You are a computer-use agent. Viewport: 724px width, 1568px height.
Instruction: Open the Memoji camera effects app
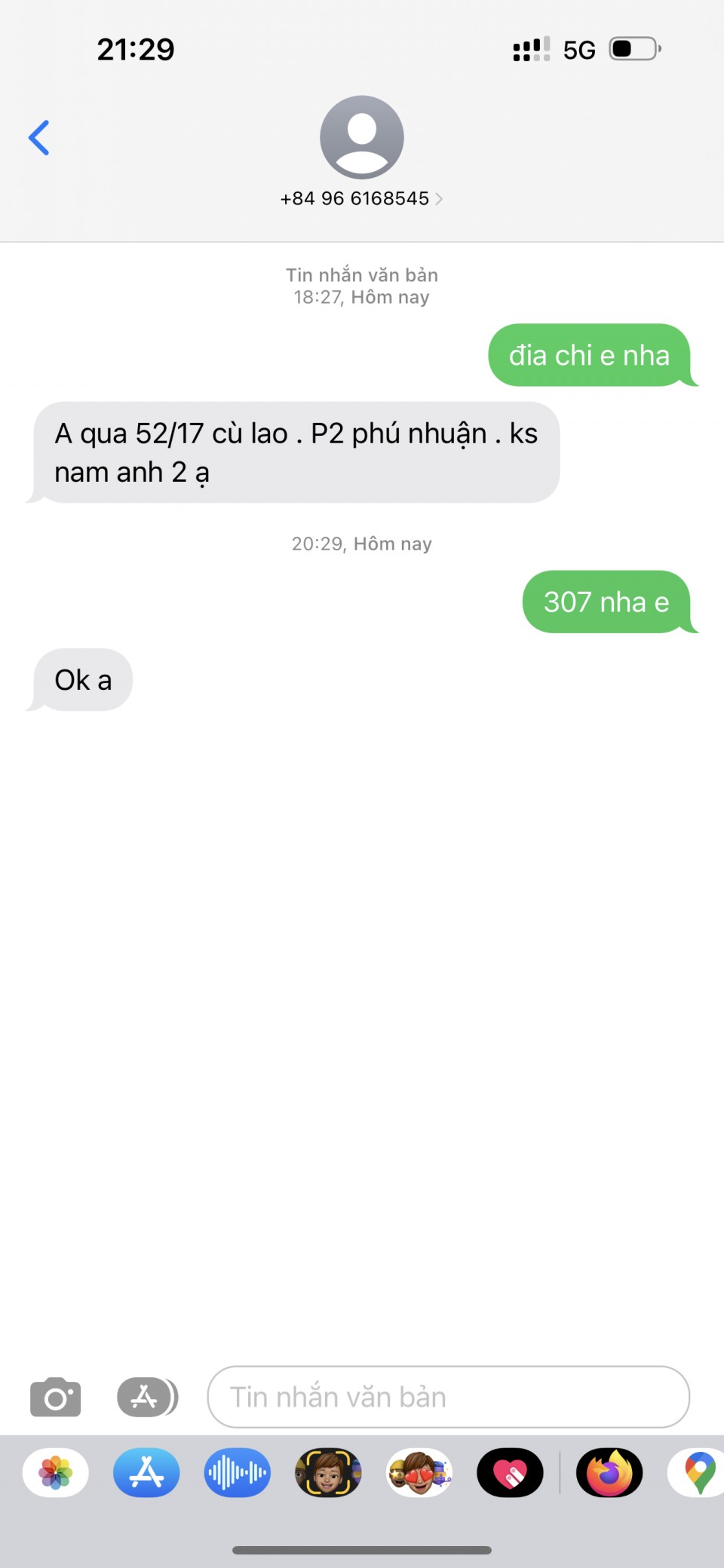coord(328,1472)
